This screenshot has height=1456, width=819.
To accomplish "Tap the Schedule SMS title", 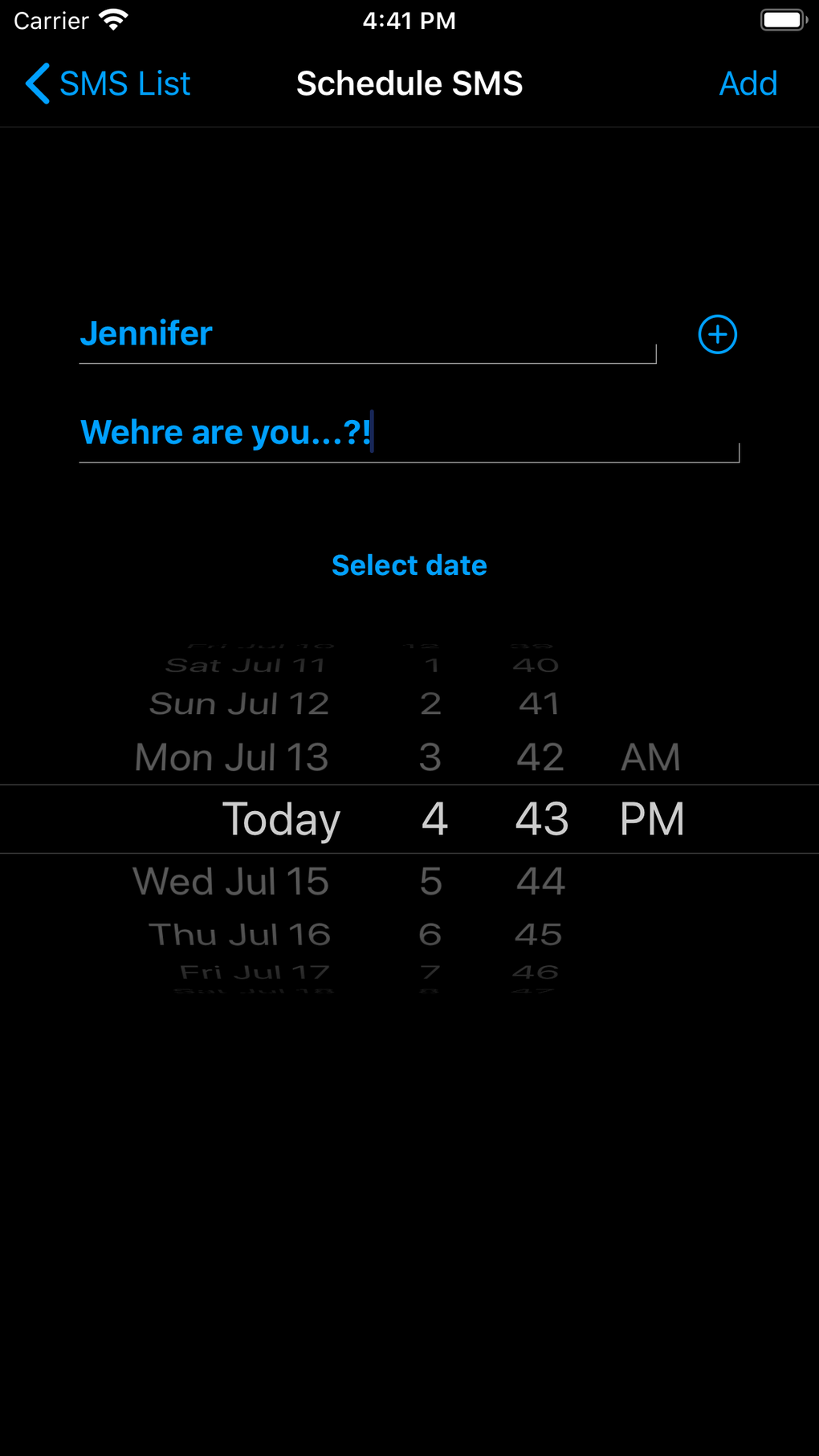I will click(x=409, y=83).
